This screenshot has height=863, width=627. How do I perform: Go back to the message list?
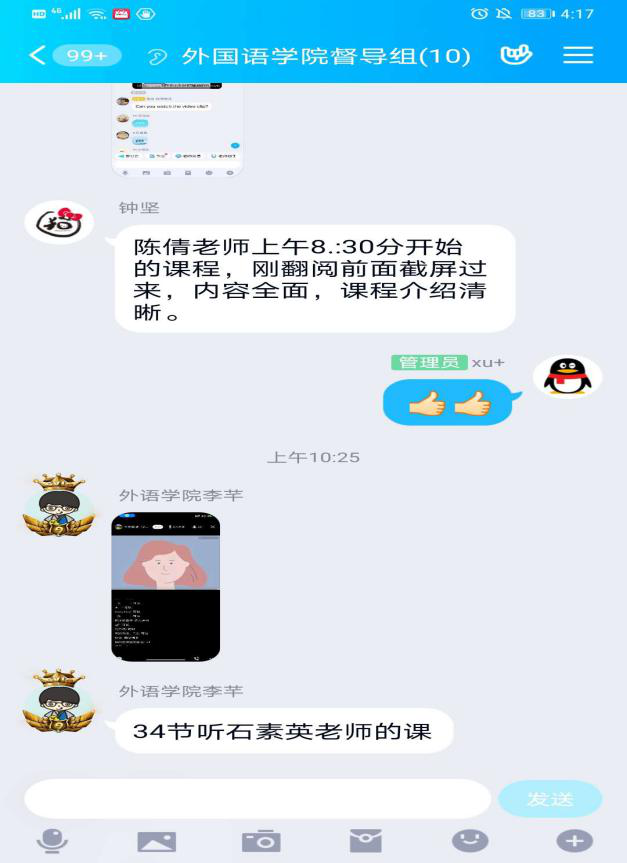click(x=38, y=56)
